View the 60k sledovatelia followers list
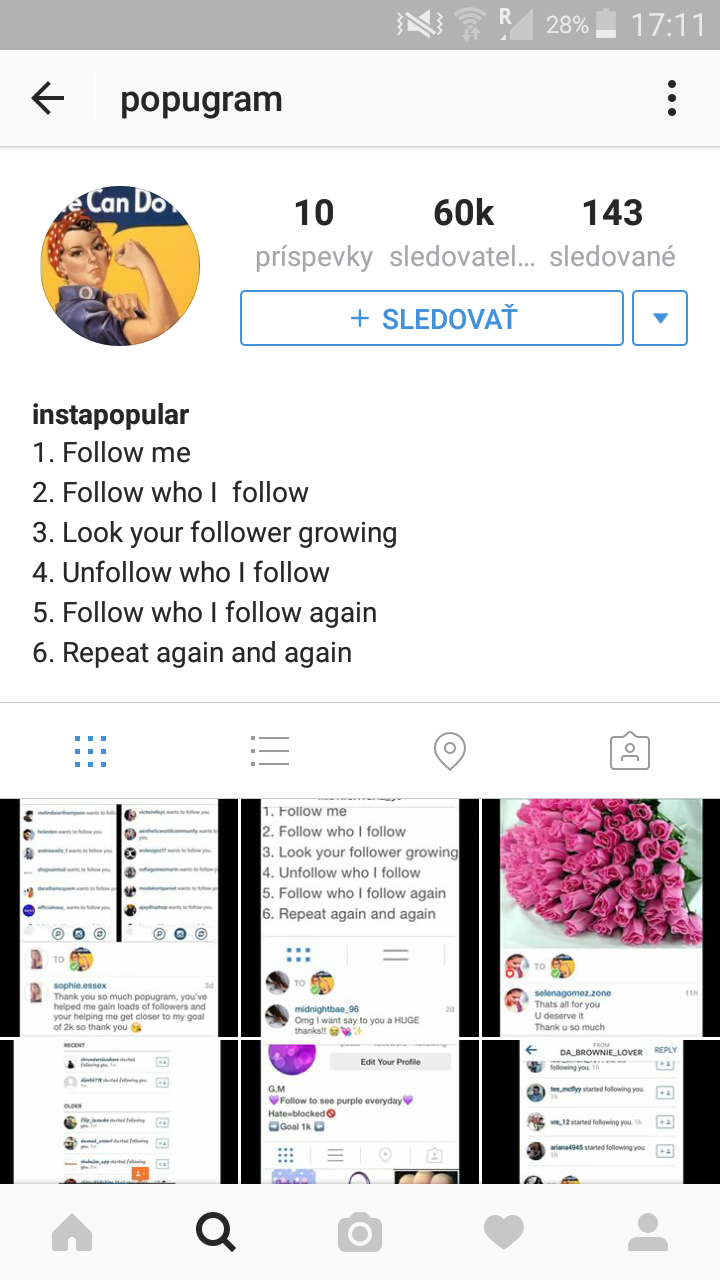Viewport: 720px width, 1280px height. click(x=463, y=233)
